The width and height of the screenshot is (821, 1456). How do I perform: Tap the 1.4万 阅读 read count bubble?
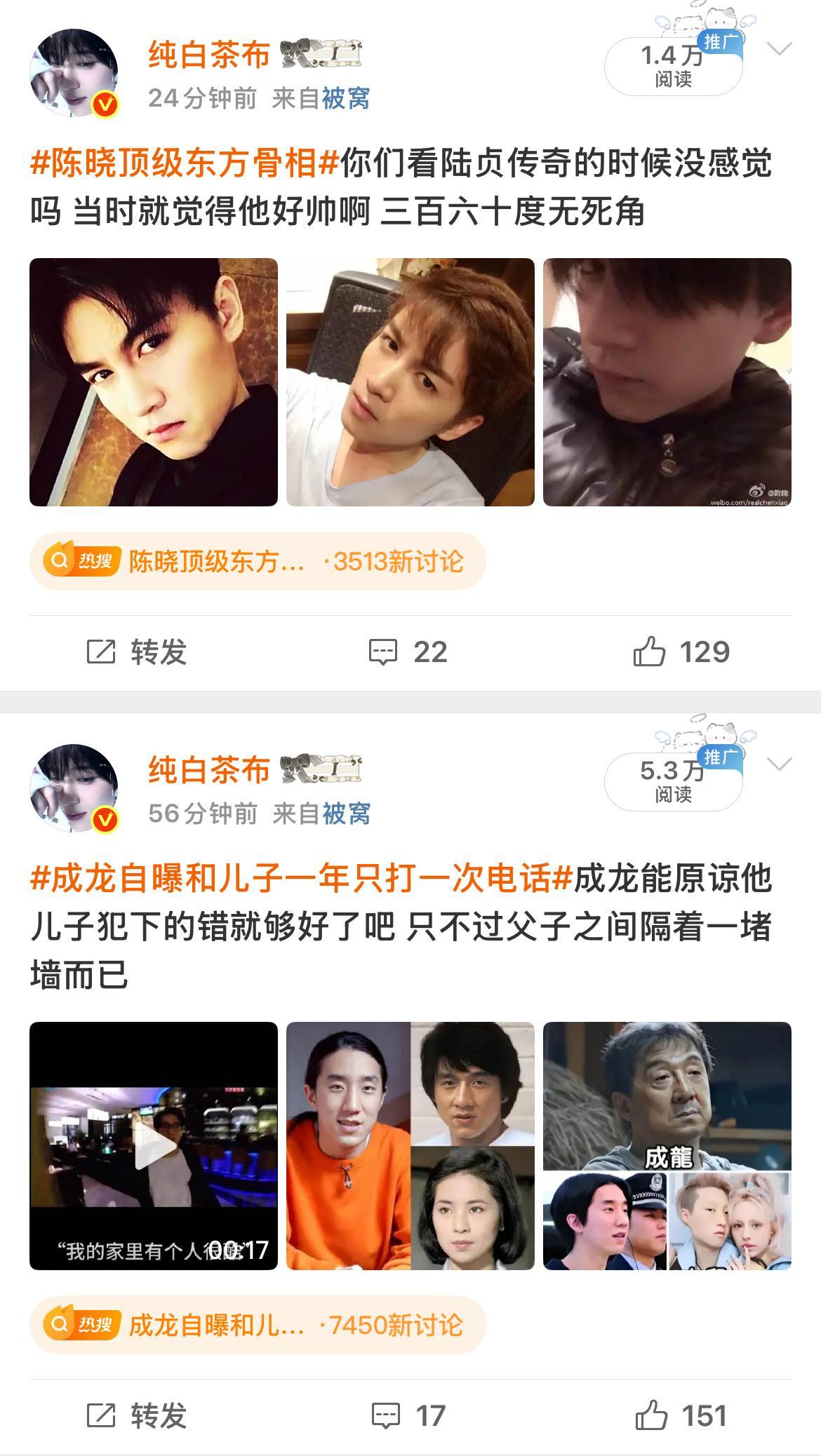[668, 67]
